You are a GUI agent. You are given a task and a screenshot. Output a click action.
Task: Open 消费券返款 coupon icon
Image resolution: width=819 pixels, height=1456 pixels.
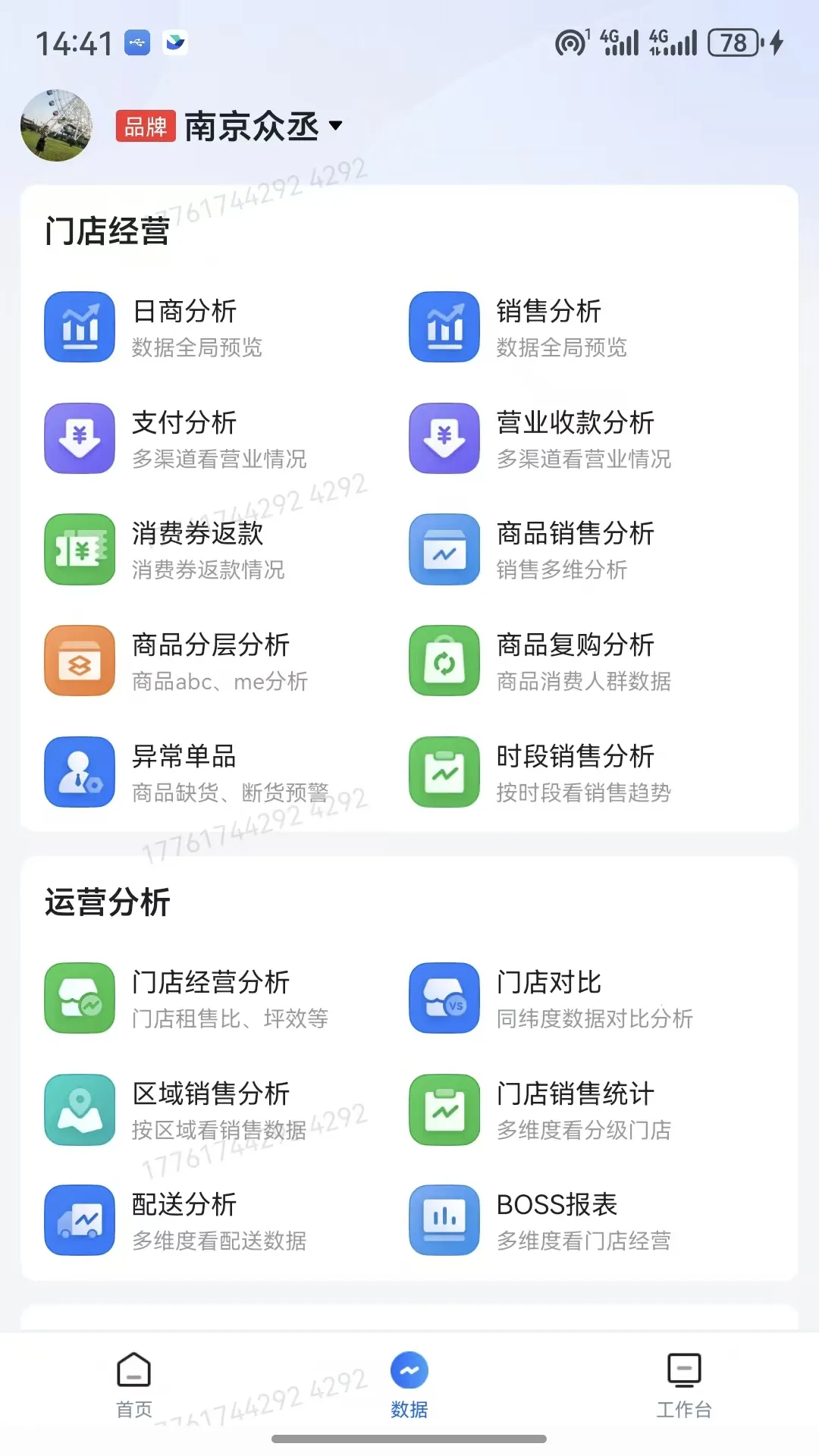click(x=79, y=549)
